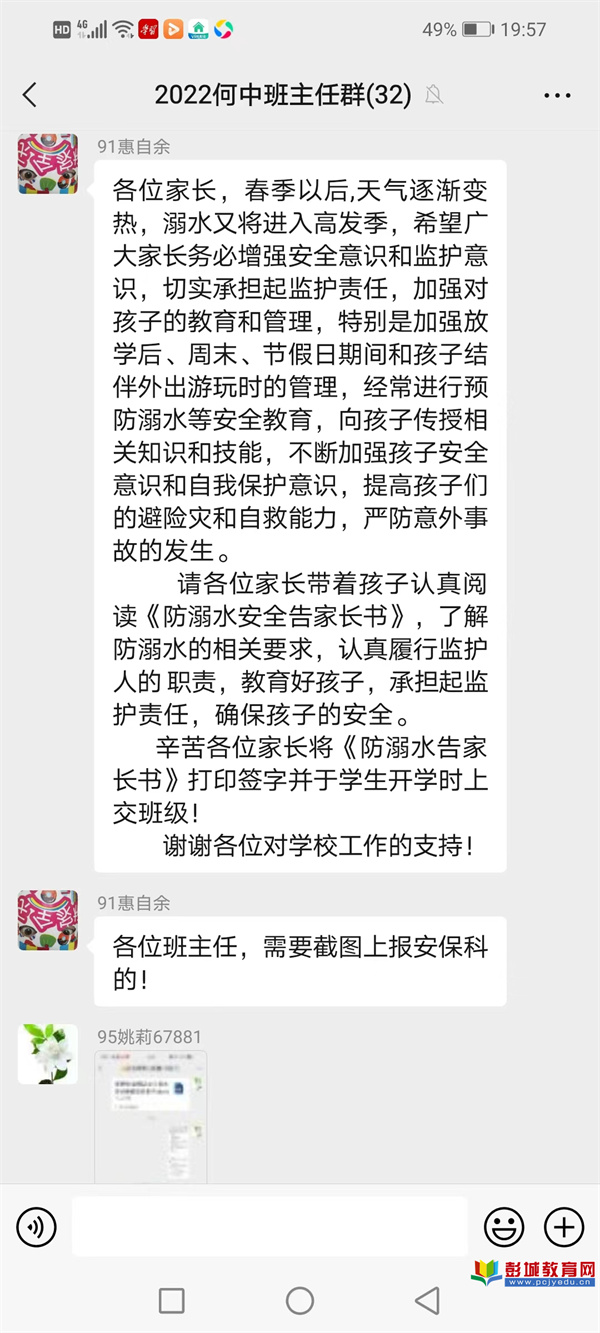Open recent apps from navigation bar
Screen dimensions: 600x1333
click(x=172, y=1300)
